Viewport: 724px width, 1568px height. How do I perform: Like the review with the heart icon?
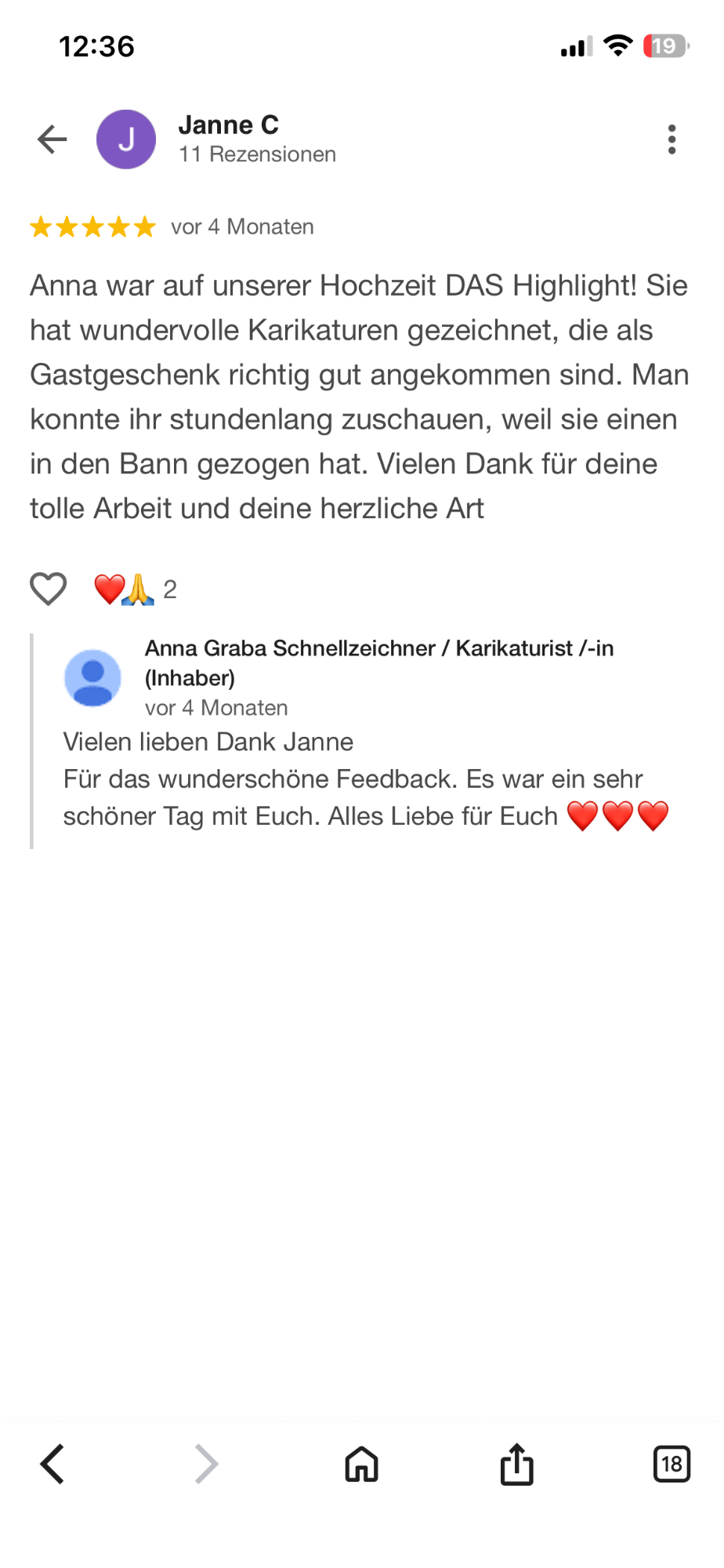49,589
